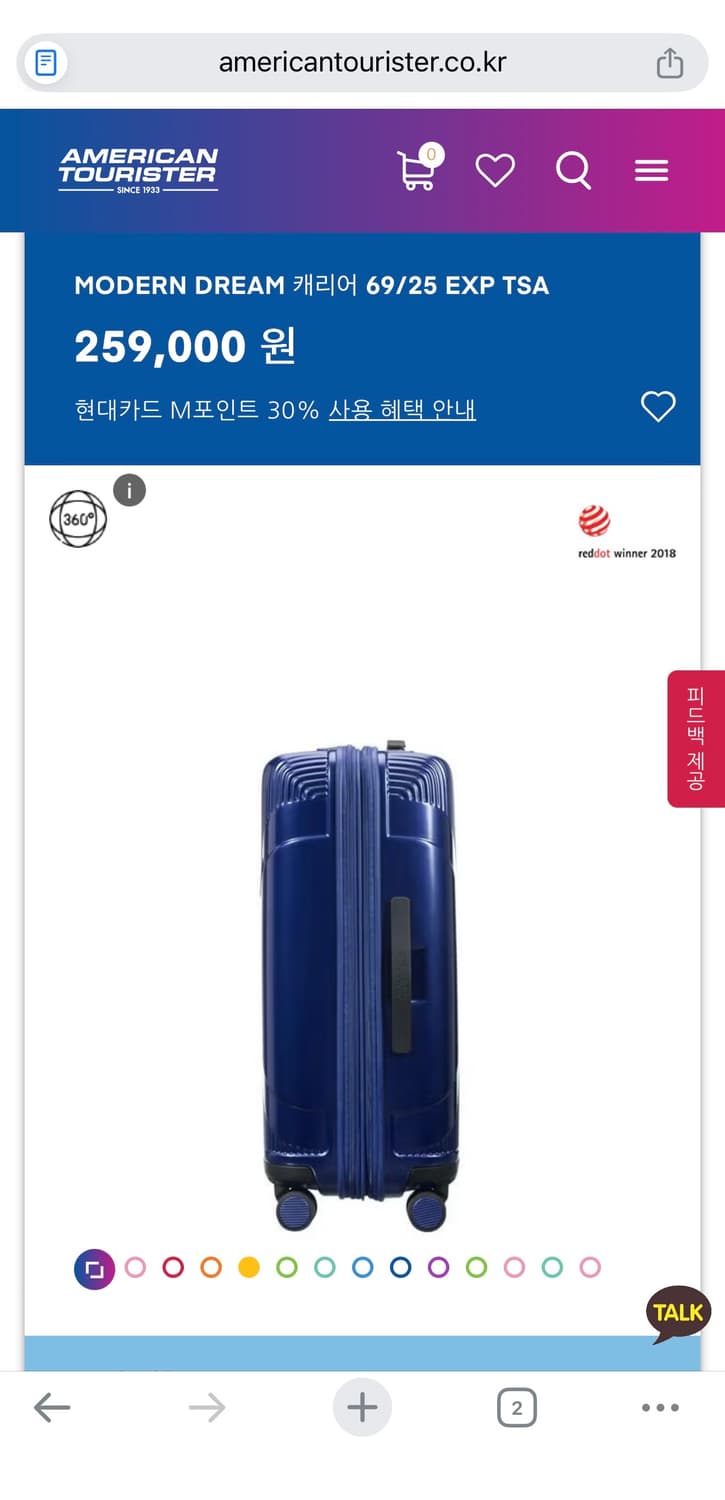Screen dimensions: 725x1500
Task: Open the search function
Action: coord(573,170)
